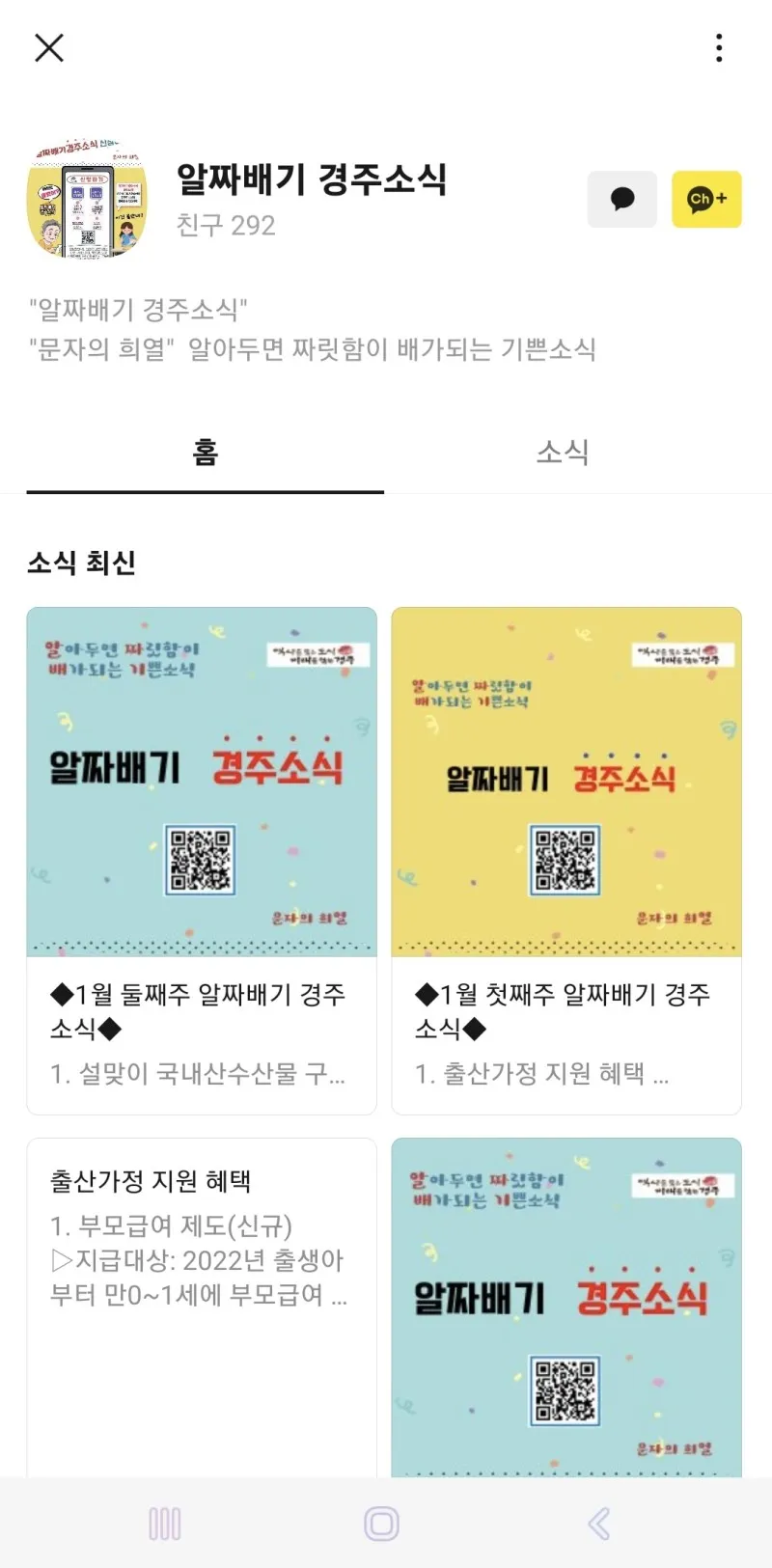Select the 홈 tab
The image size is (772, 1568).
(205, 452)
